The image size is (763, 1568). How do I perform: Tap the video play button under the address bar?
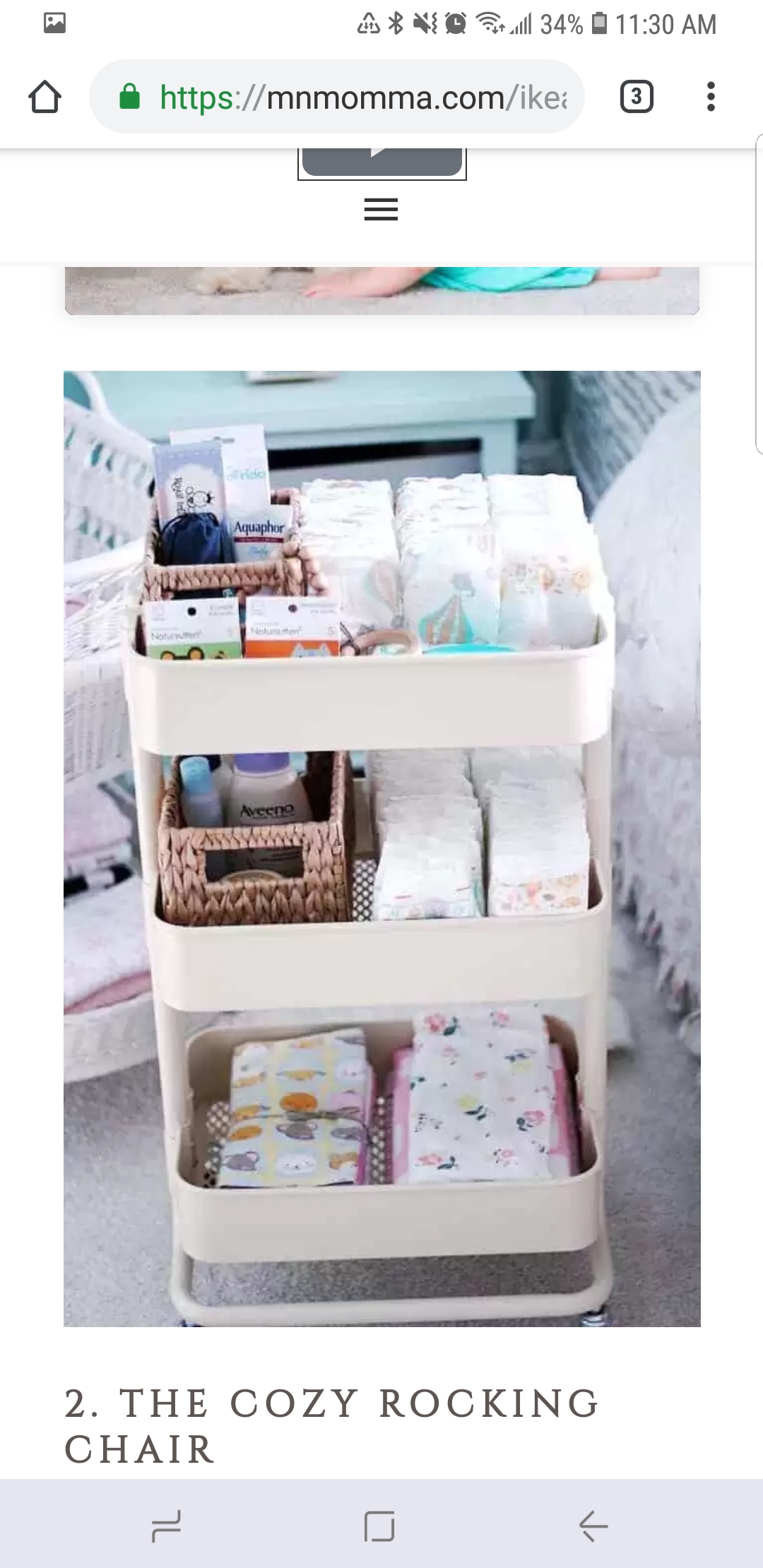[x=381, y=161]
